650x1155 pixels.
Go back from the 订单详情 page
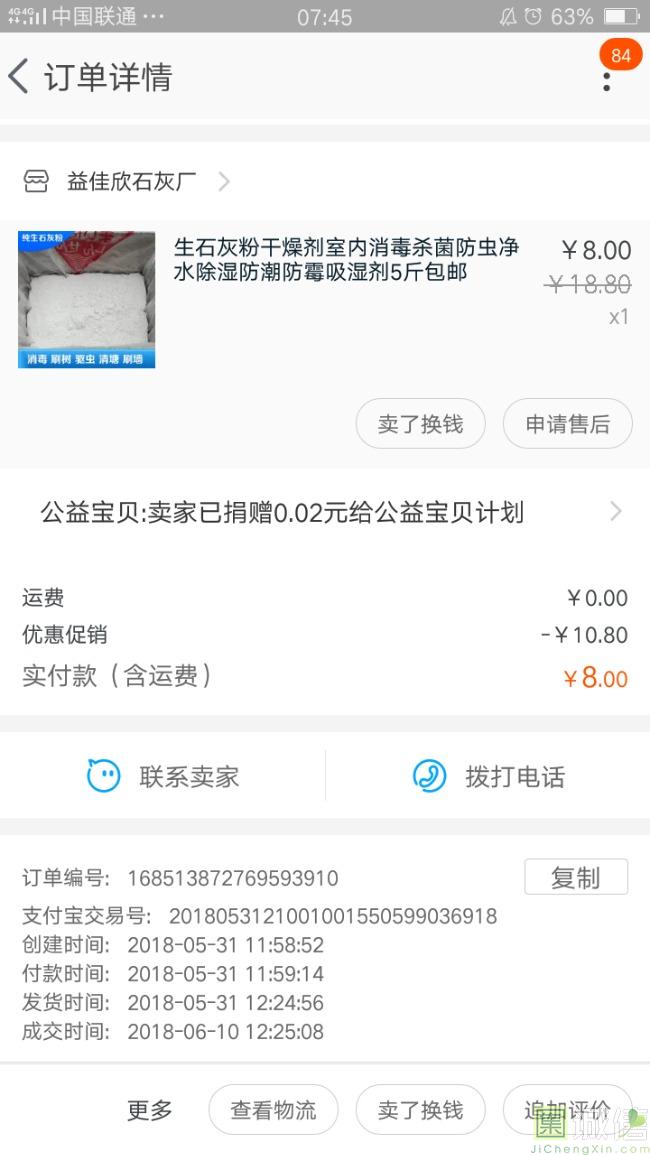point(20,77)
